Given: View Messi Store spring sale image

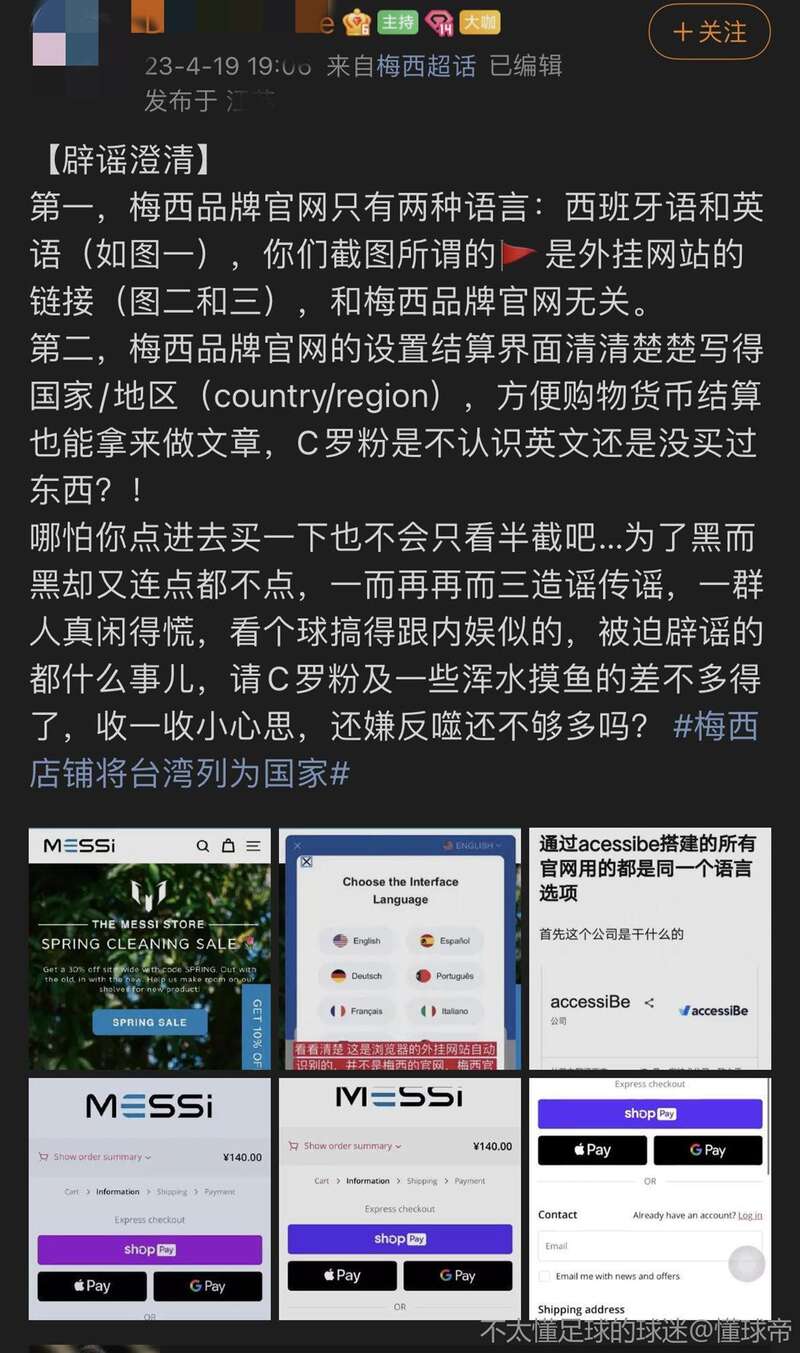Looking at the screenshot, I should pyautogui.click(x=150, y=948).
